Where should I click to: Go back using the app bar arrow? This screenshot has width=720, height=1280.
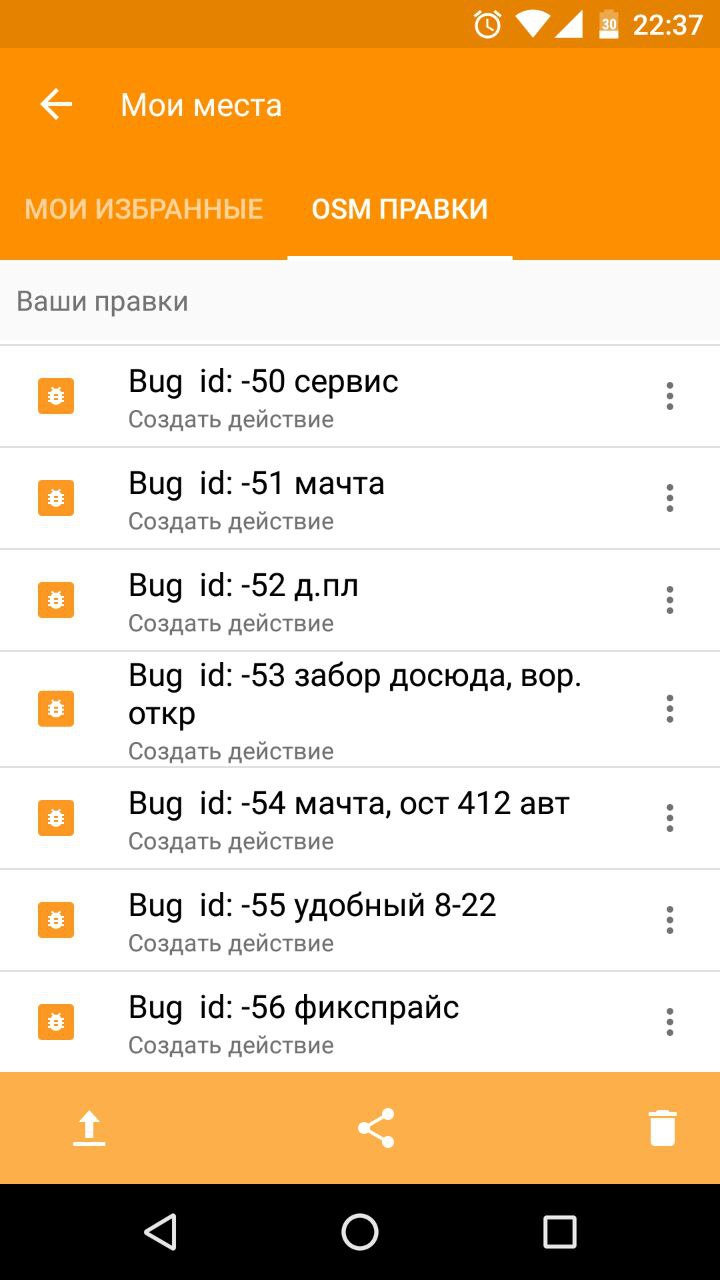click(56, 105)
